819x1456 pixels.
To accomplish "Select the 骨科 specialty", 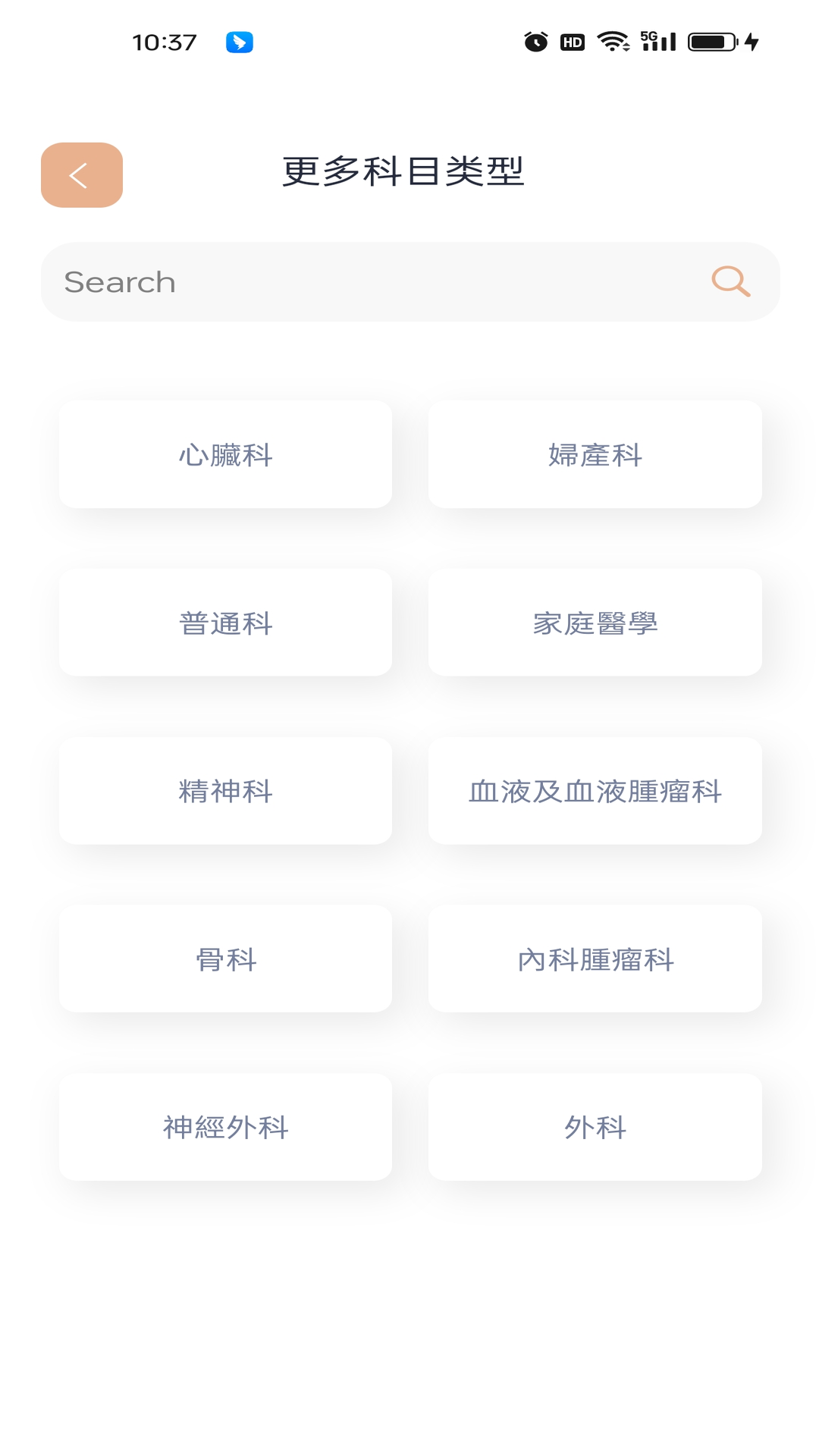I will [x=226, y=959].
